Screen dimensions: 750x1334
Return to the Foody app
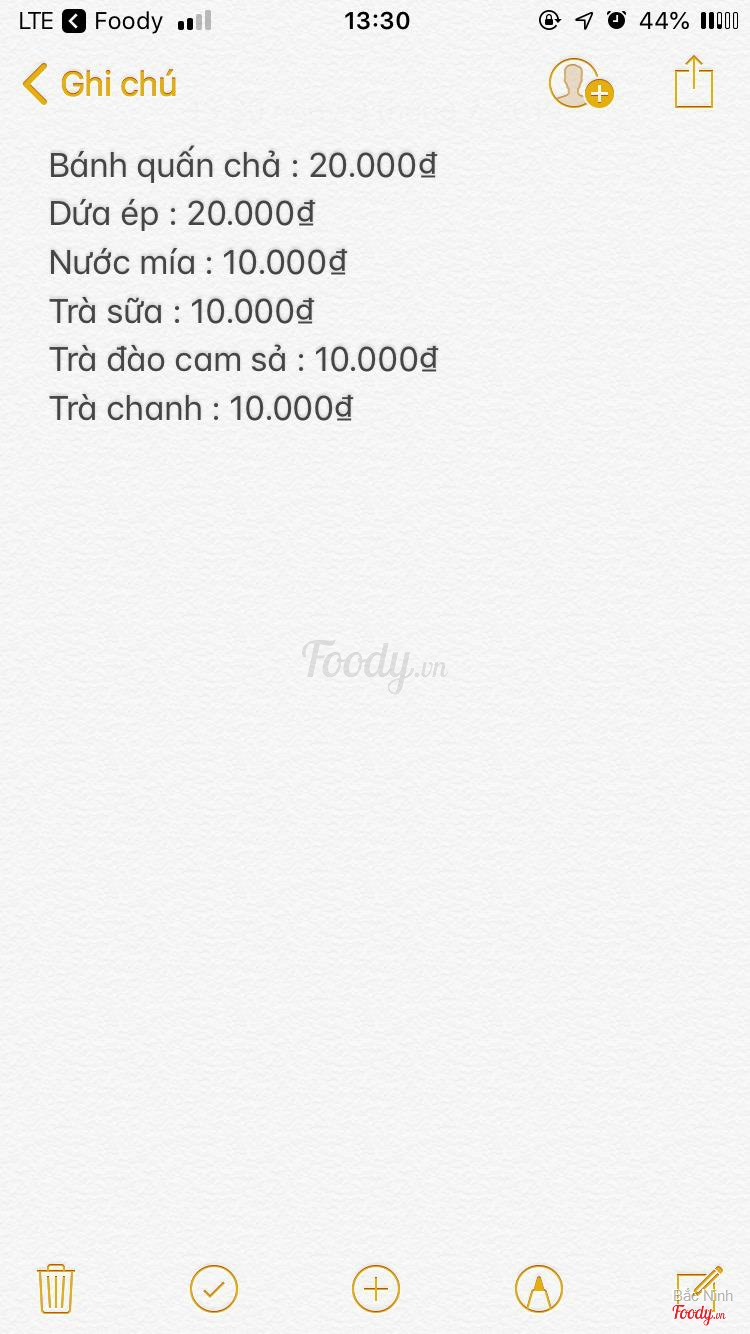point(112,21)
